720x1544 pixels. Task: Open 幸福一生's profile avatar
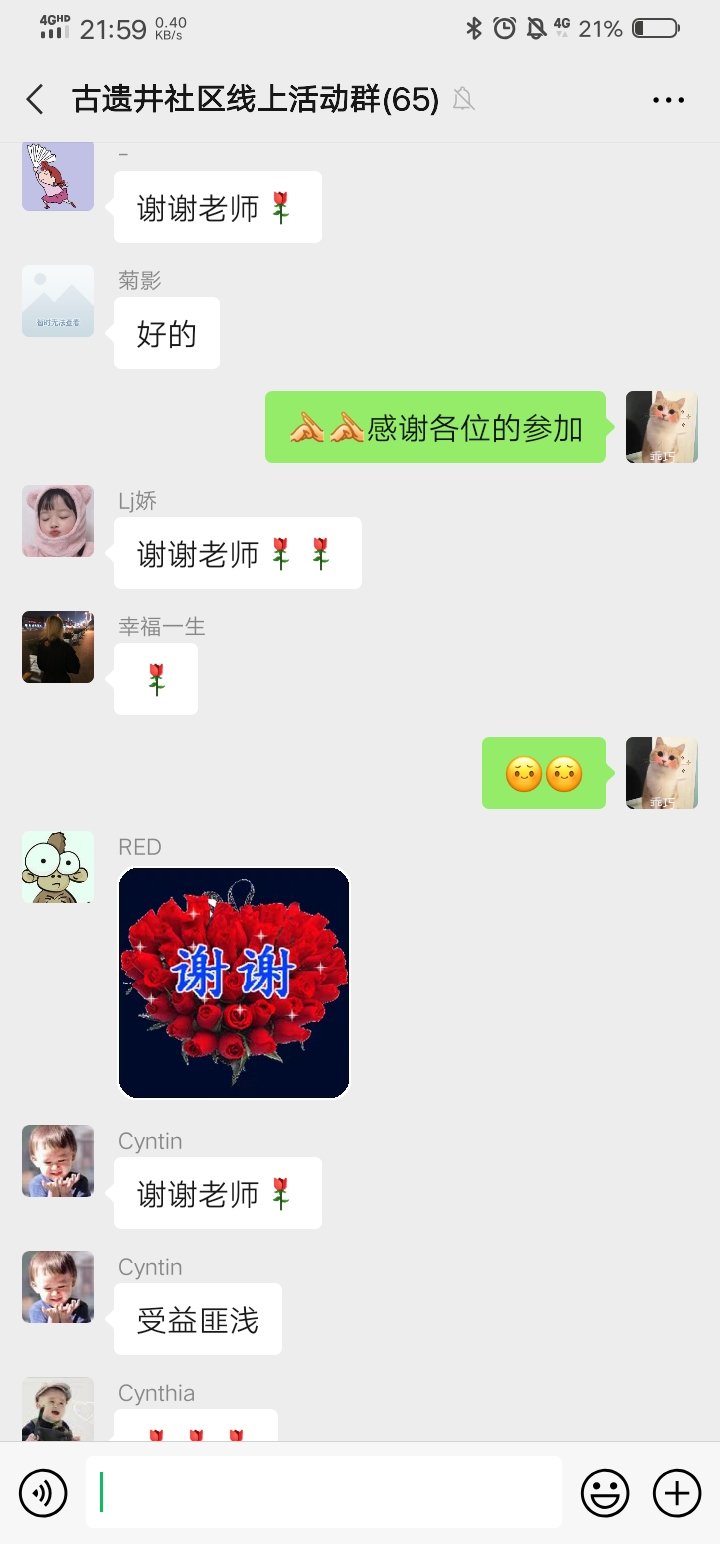pyautogui.click(x=58, y=647)
